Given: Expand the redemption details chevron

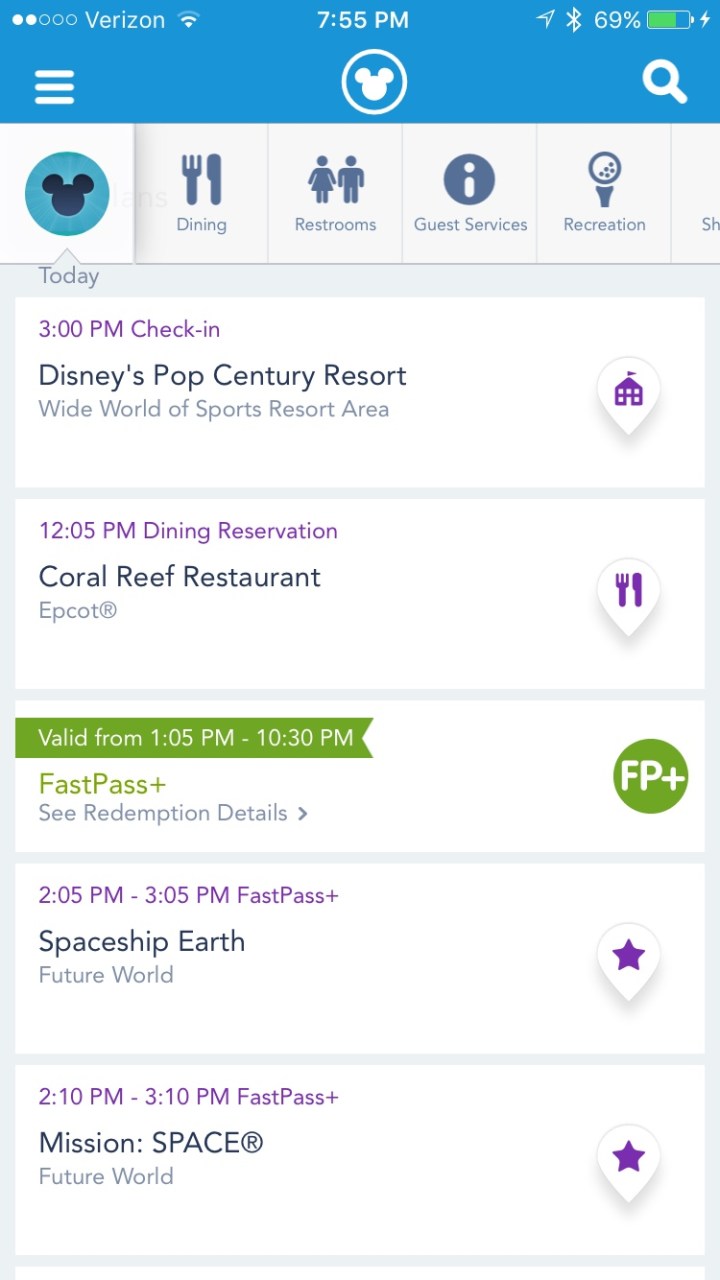Looking at the screenshot, I should [302, 814].
